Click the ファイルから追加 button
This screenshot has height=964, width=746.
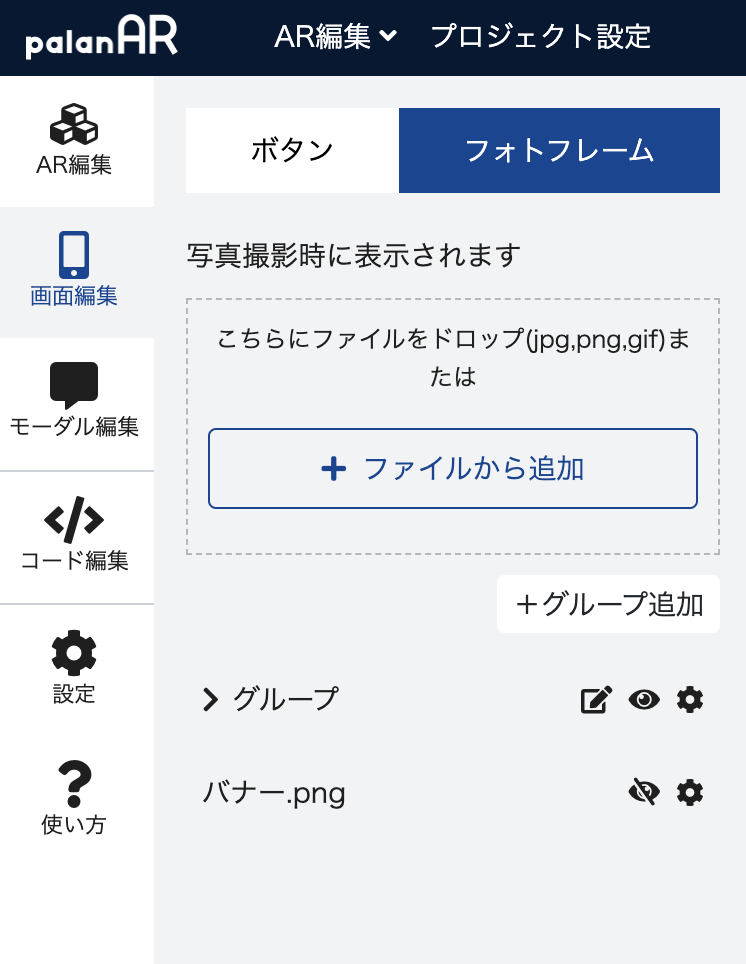[452, 468]
